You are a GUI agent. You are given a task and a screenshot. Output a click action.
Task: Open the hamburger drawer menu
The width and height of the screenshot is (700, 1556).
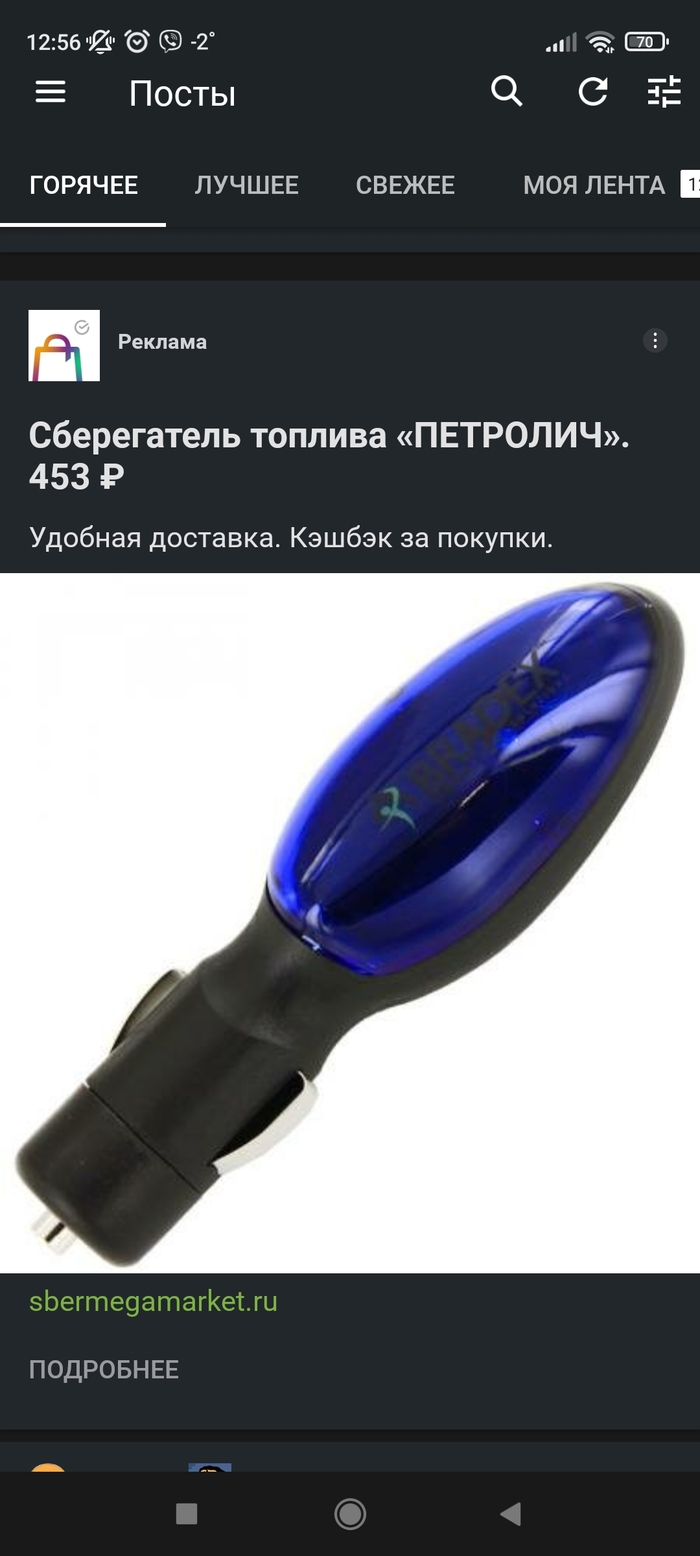tap(50, 93)
